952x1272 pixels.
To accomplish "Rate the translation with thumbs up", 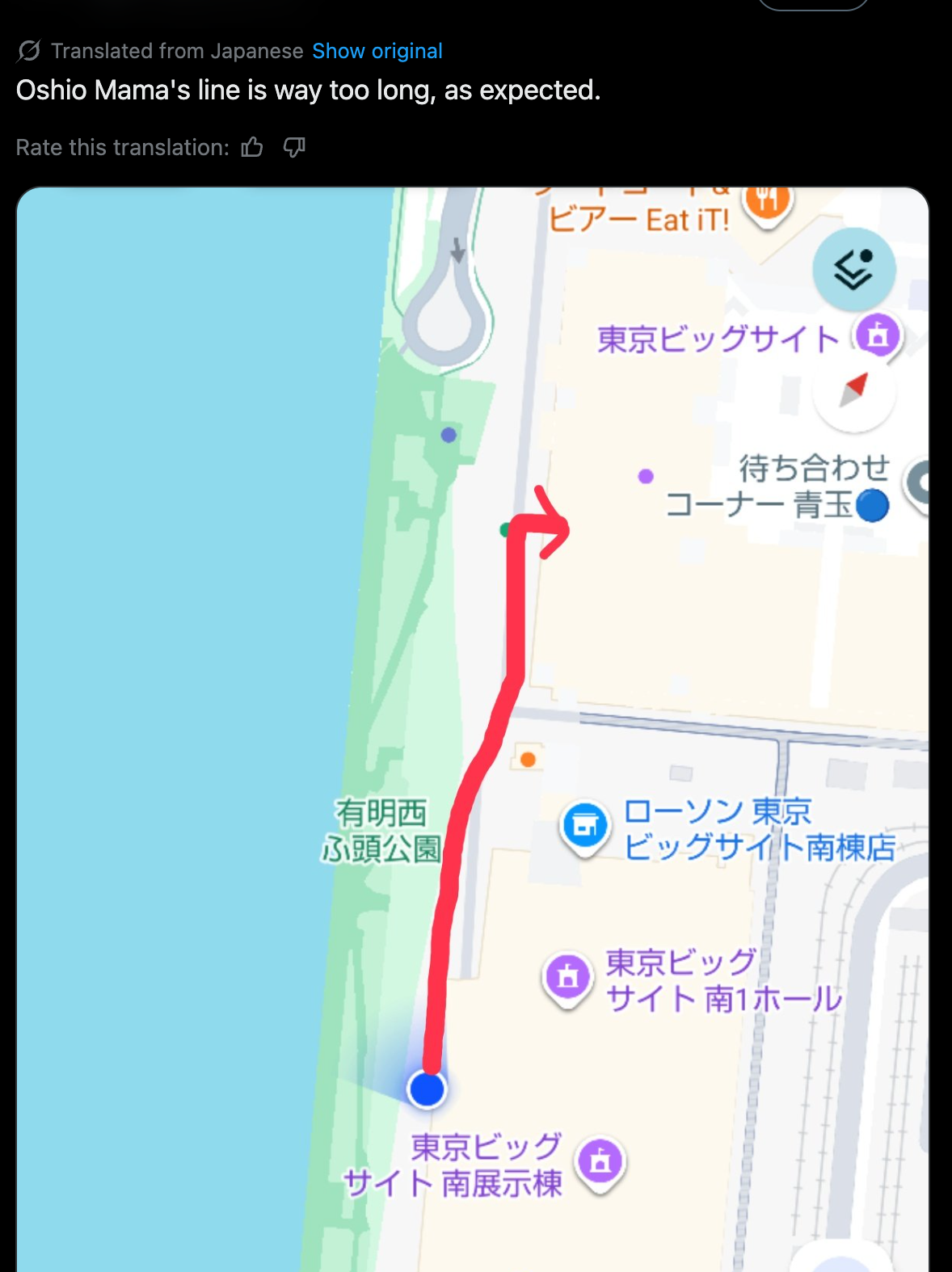I will click(x=252, y=147).
